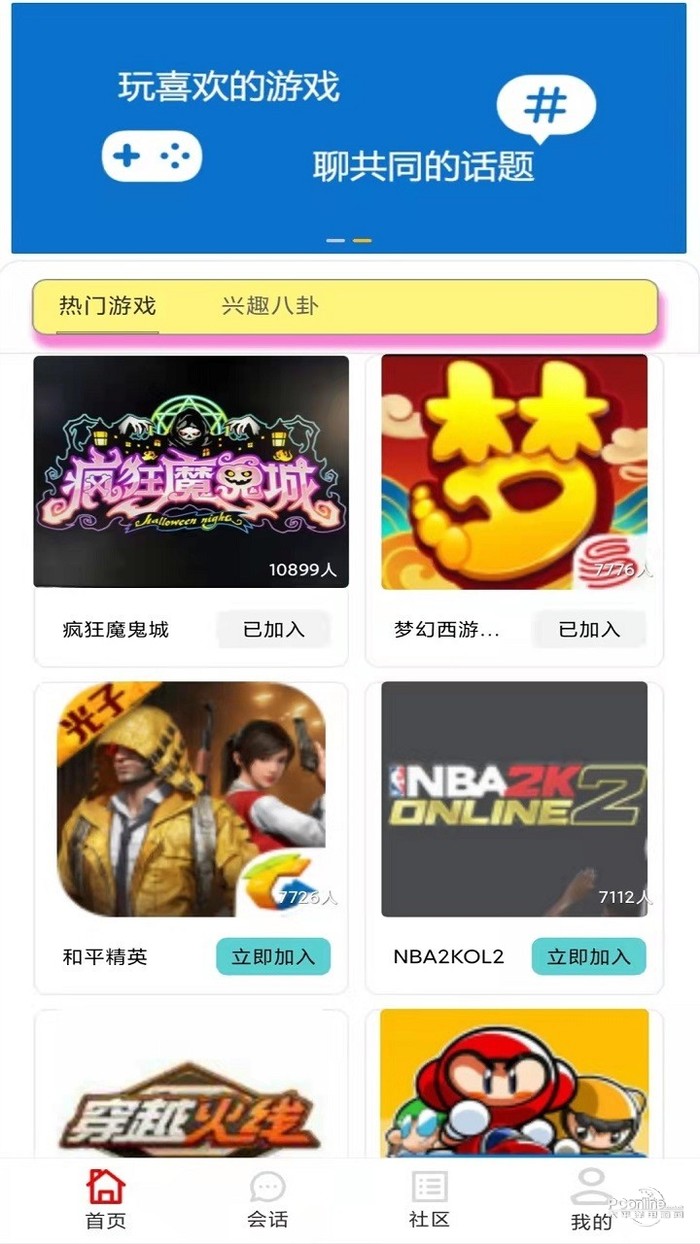
Task: Open the 梦幻西游 game card
Action: coord(514,472)
